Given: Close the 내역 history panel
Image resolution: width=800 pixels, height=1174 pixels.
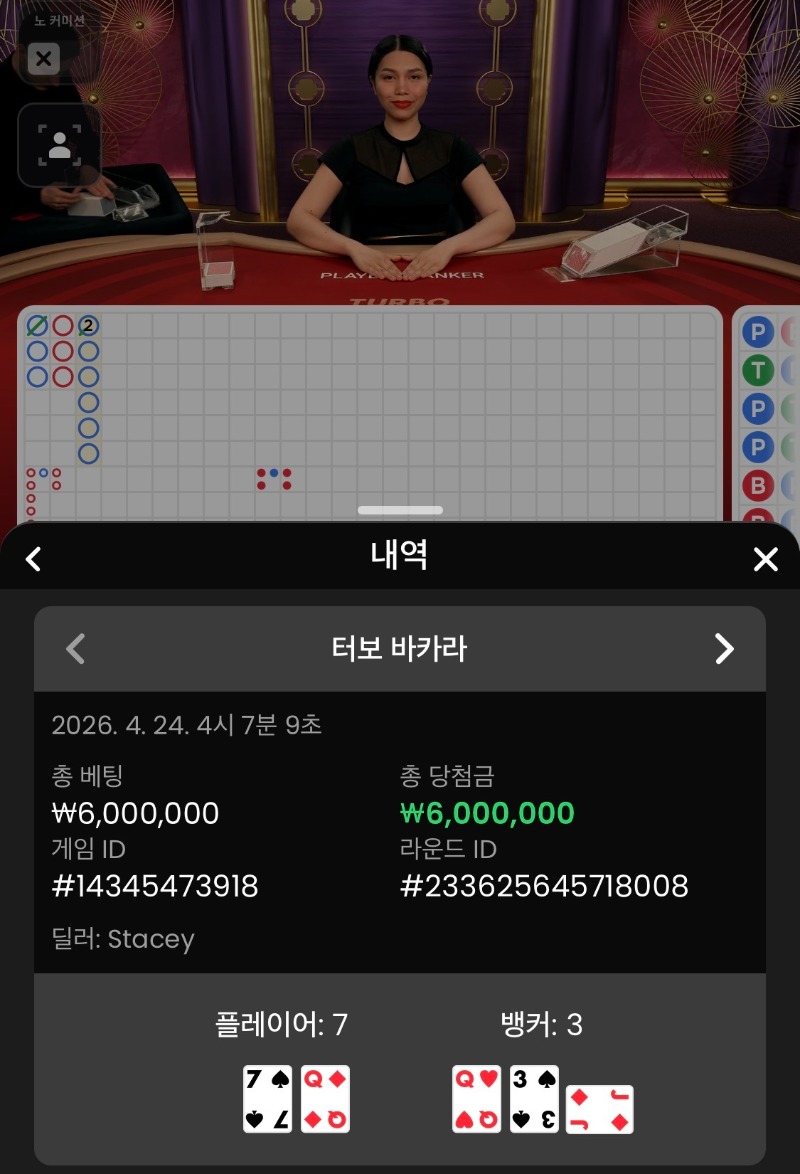Looking at the screenshot, I should [765, 559].
